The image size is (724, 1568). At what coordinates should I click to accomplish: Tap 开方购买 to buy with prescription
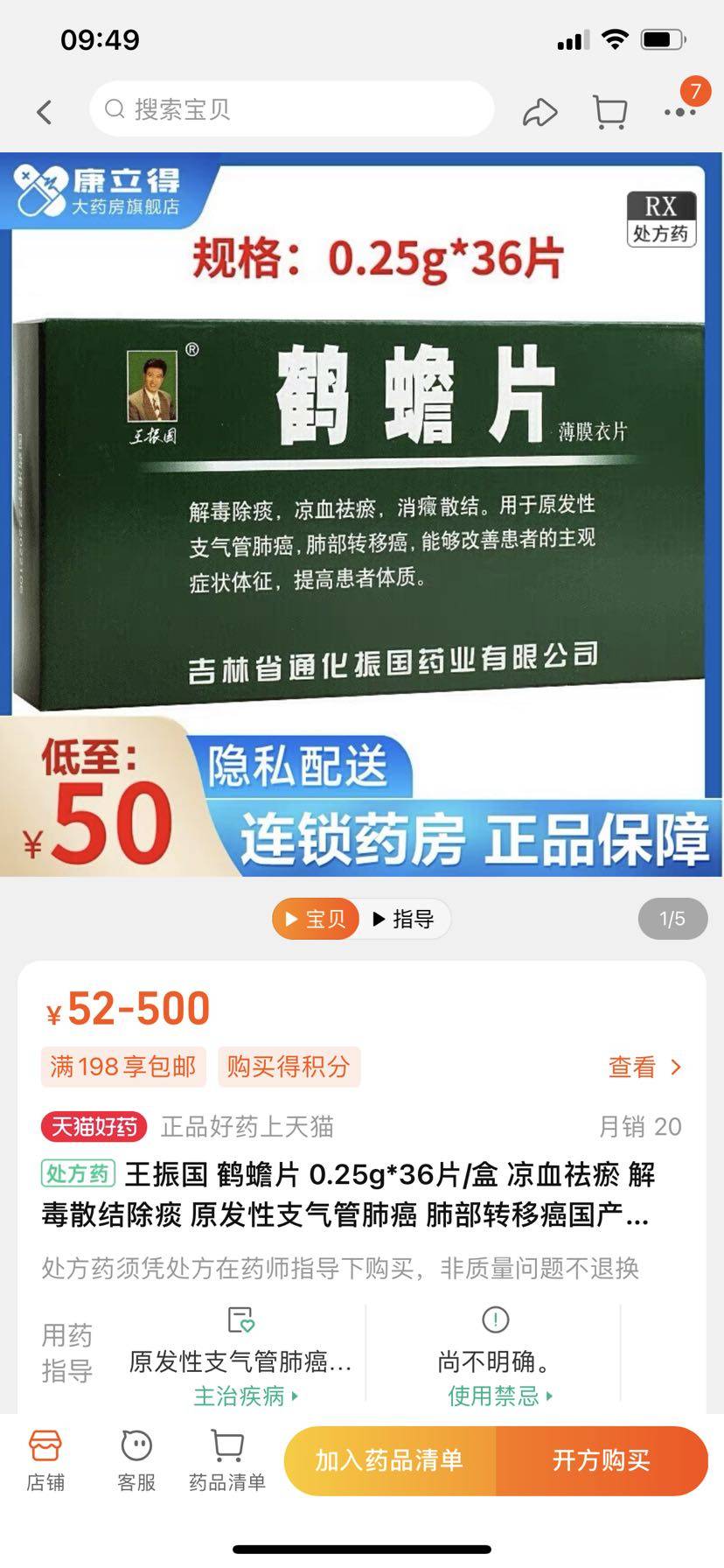point(602,1460)
